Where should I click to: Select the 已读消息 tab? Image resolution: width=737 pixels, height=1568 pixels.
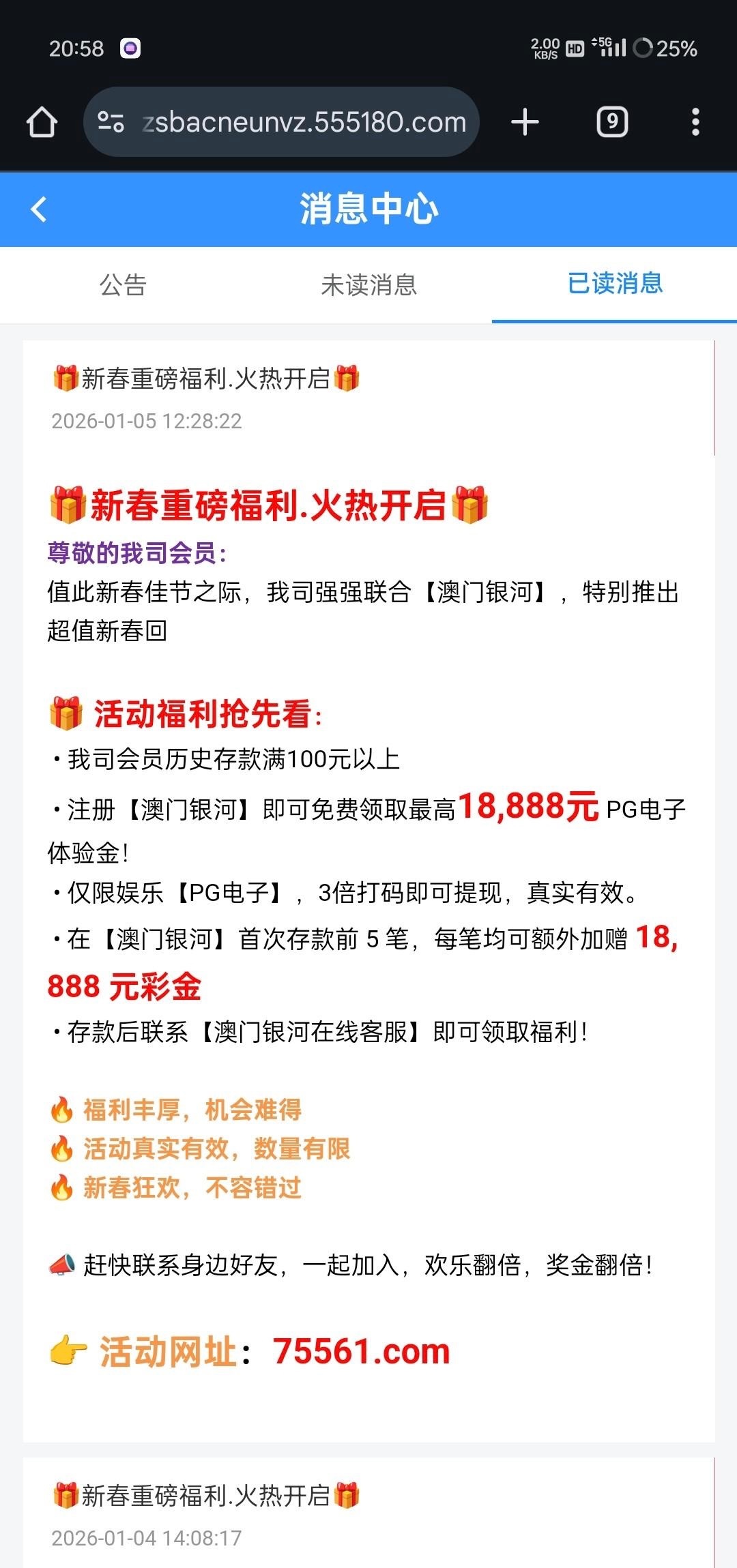point(615,283)
